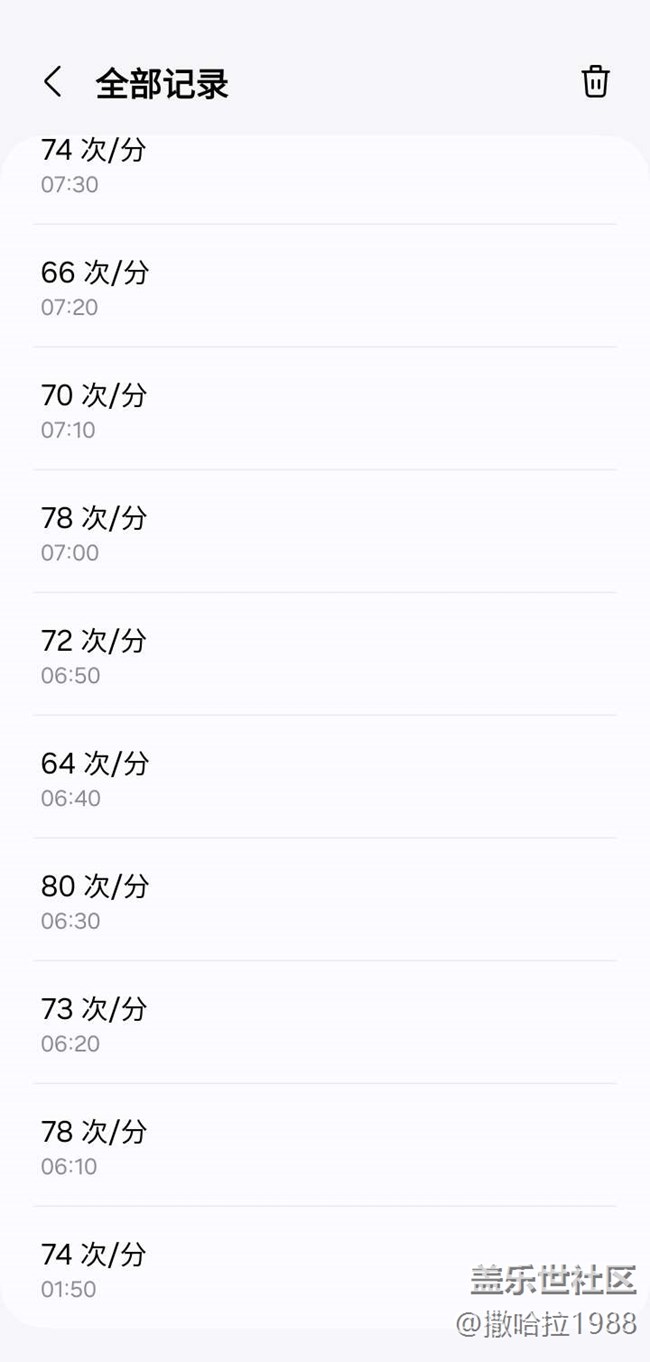View the 80 次/分 record at 06:30
Screen dimensions: 650x1362
coord(324,901)
